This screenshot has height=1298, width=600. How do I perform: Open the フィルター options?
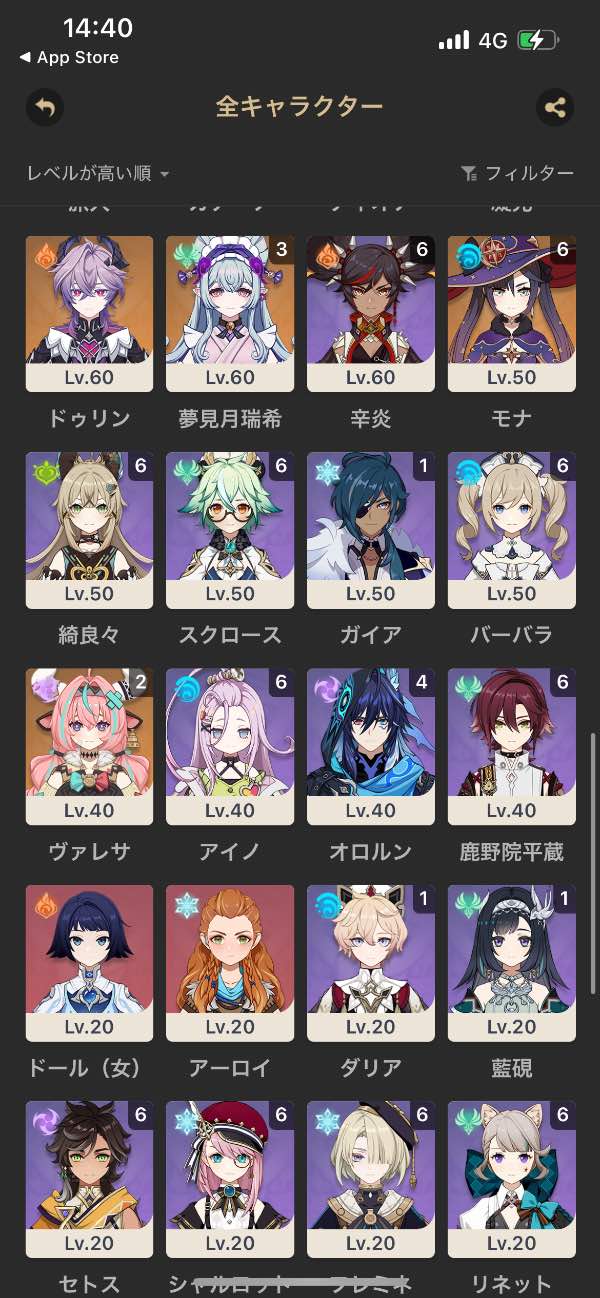click(517, 174)
